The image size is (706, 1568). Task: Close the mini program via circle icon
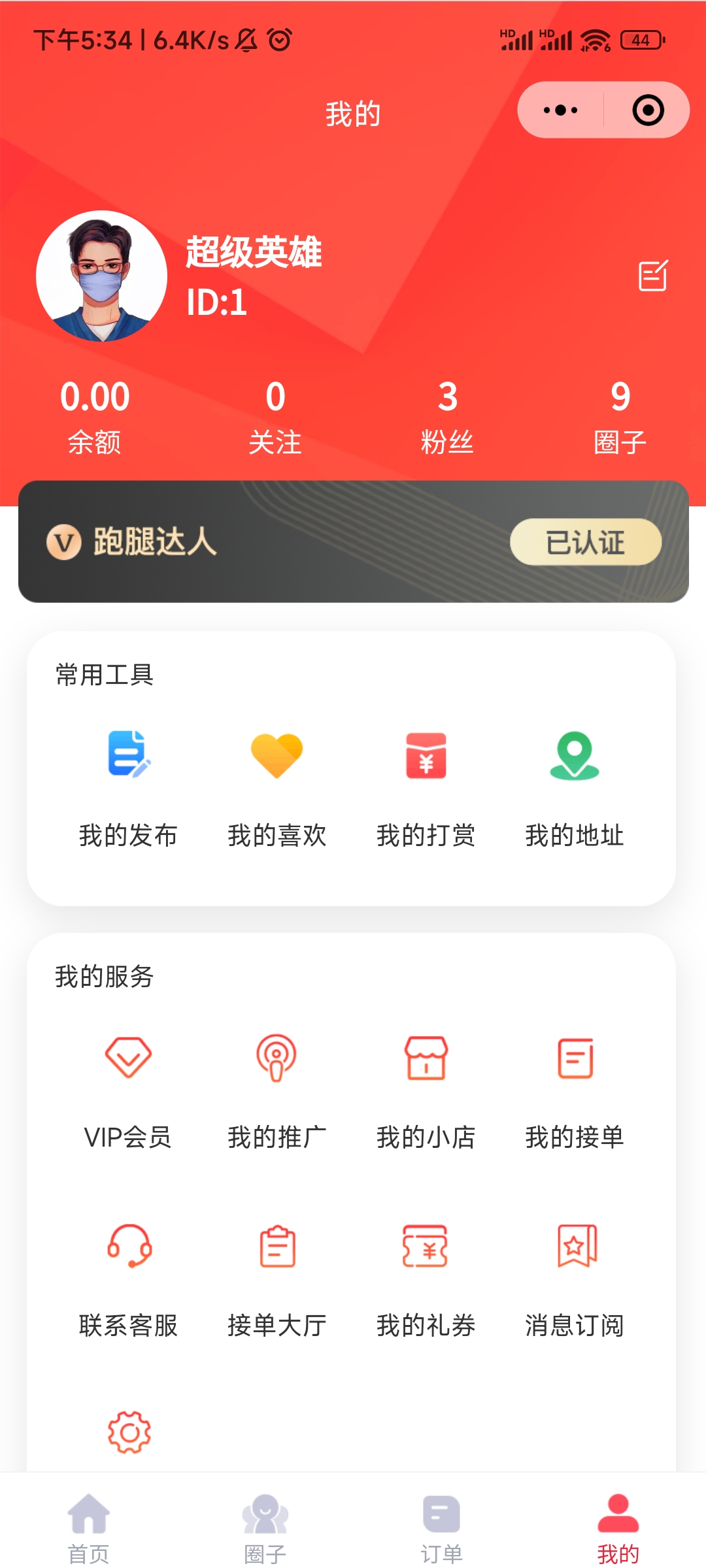coord(648,110)
